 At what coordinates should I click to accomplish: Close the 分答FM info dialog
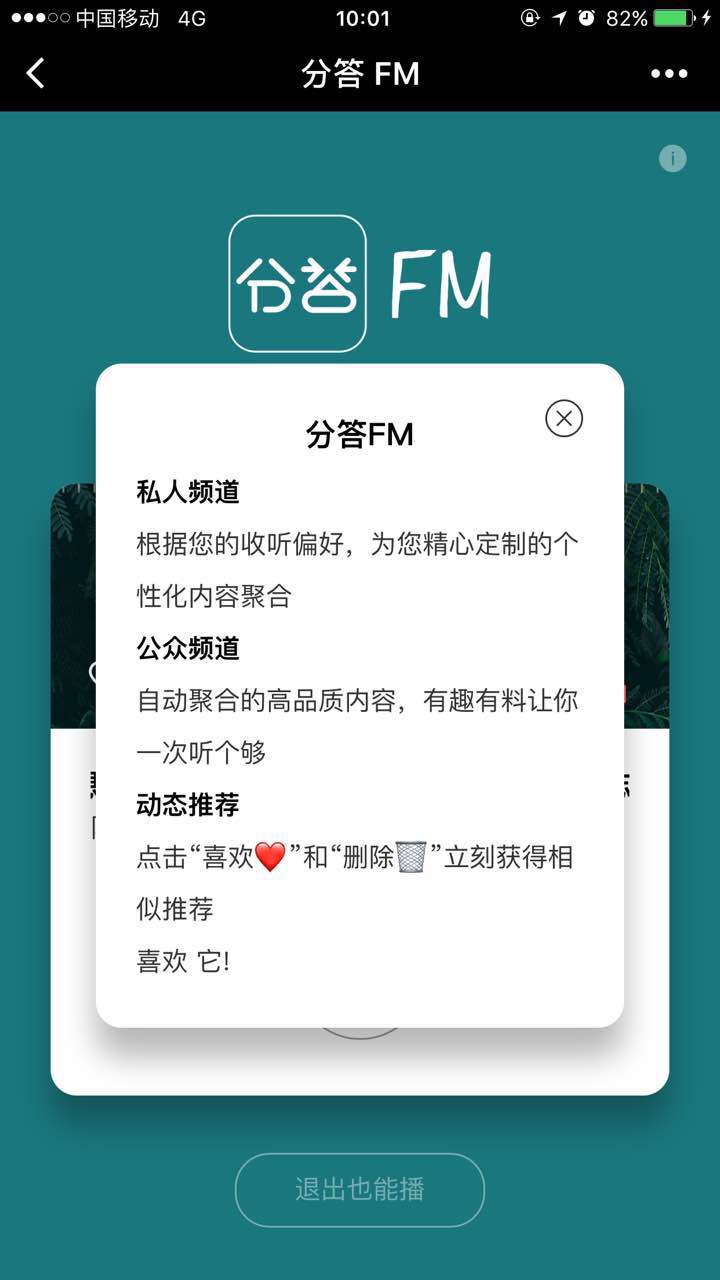tap(564, 418)
